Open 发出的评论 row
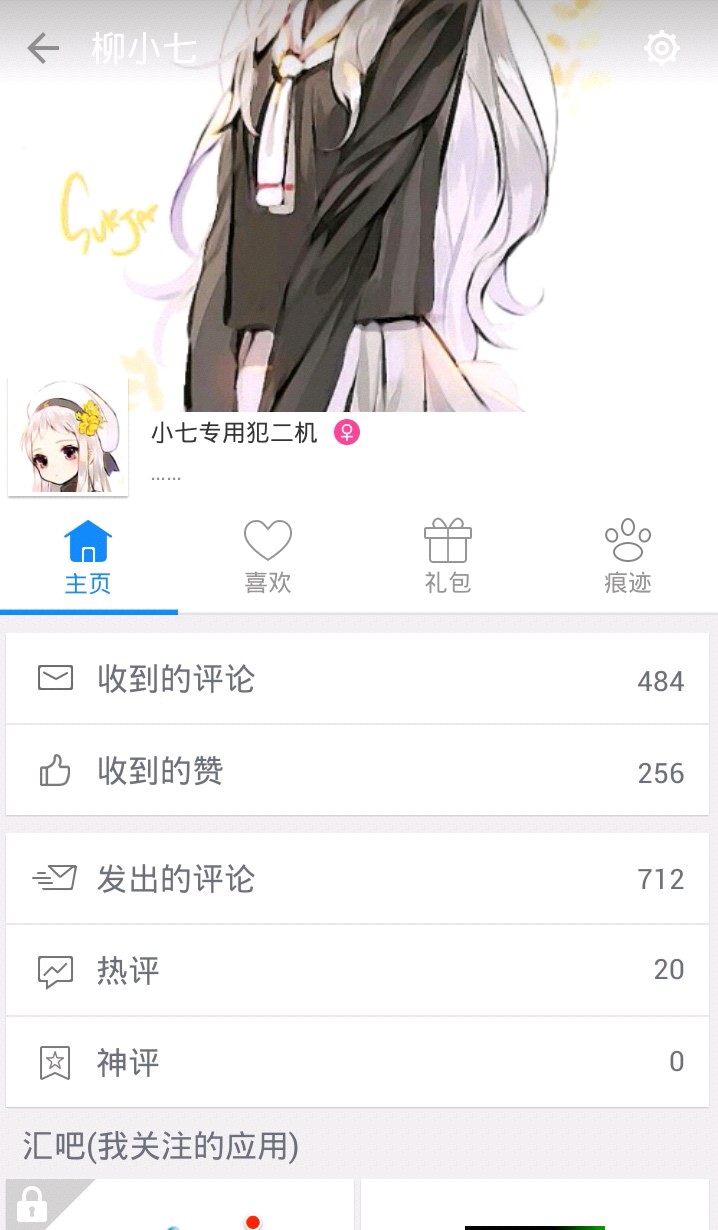Screen dimensions: 718x1230 click(x=358, y=879)
